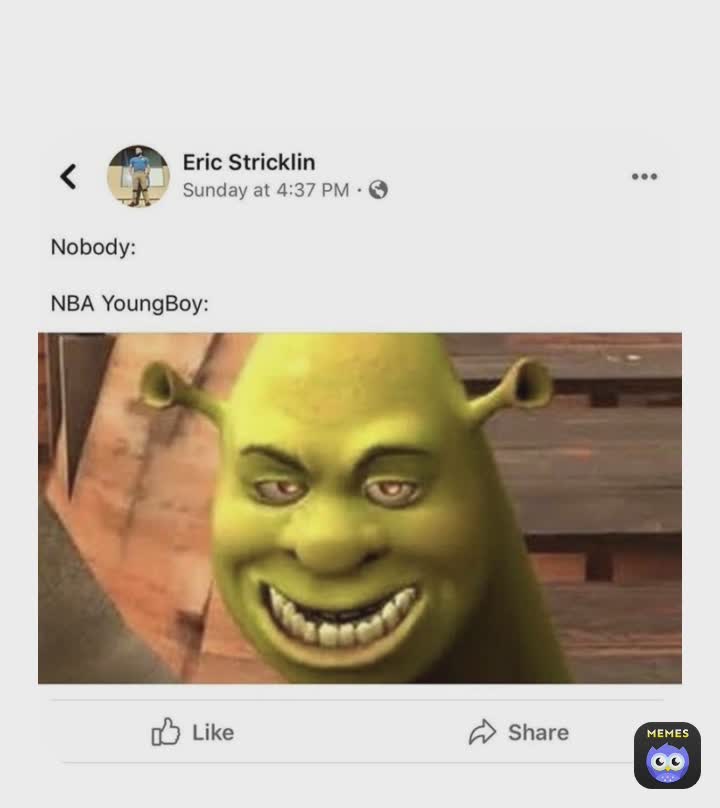Viewport: 720px width, 808px height.
Task: Click the post text reading Nobody:
Action: click(93, 247)
